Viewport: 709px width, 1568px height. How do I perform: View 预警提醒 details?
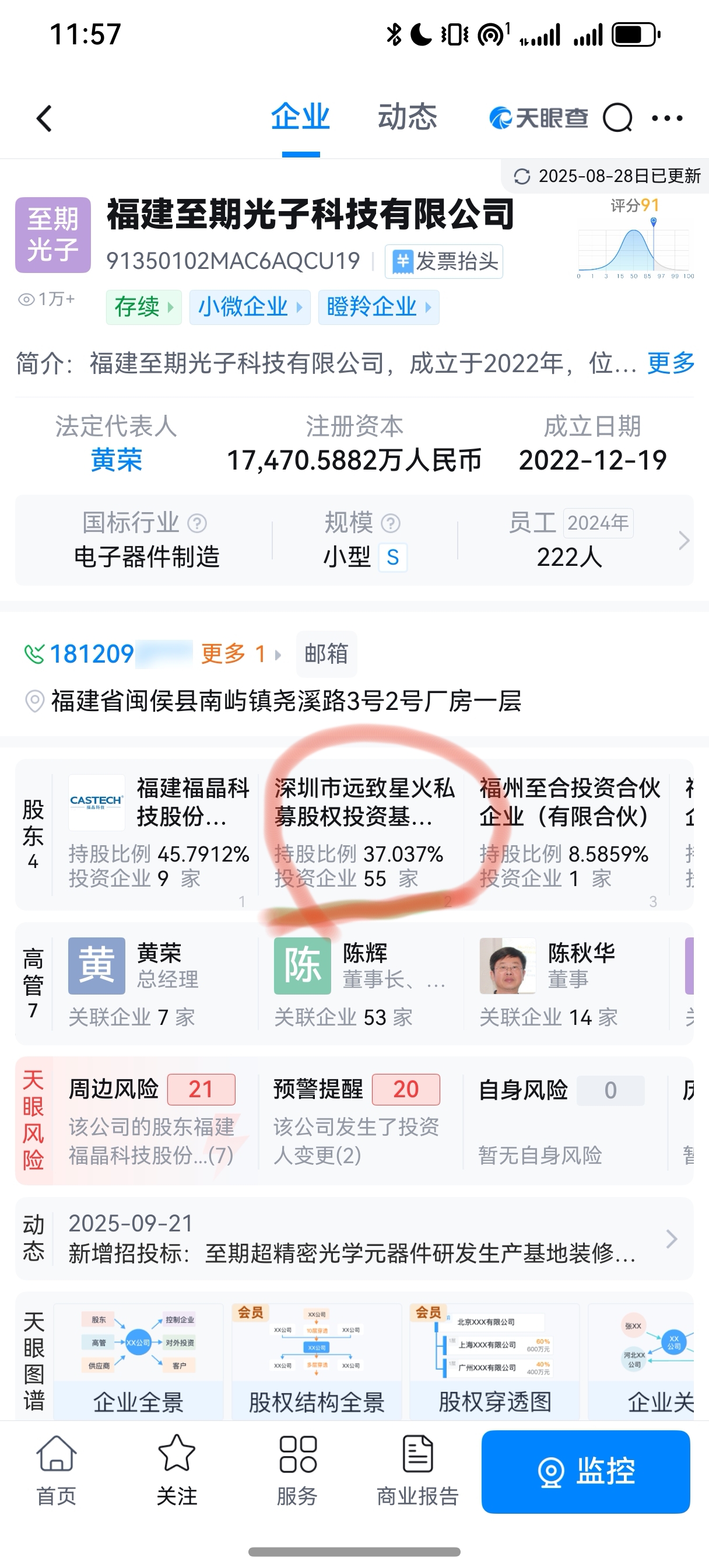pyautogui.click(x=358, y=1120)
